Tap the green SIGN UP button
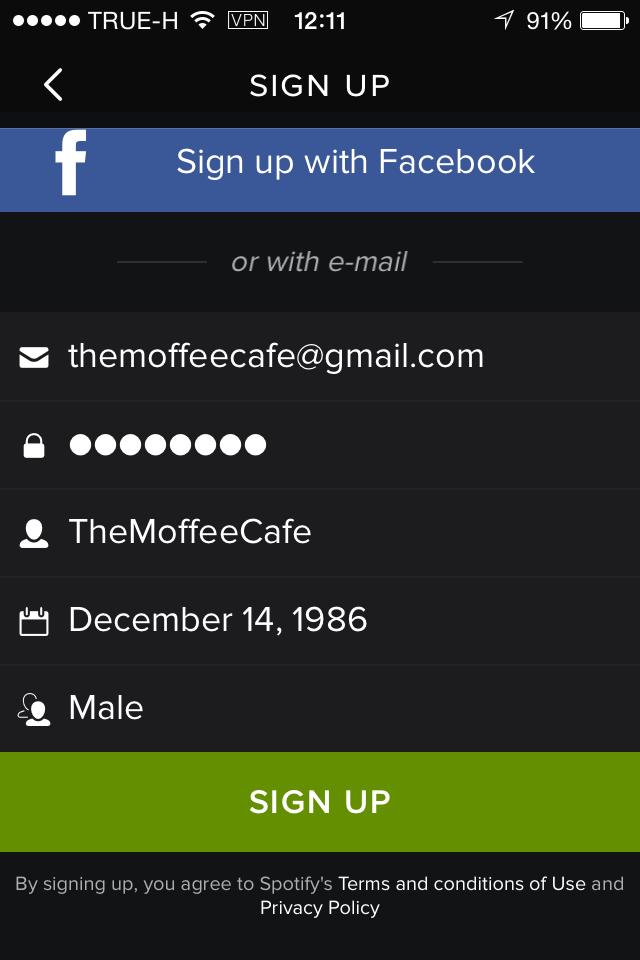The width and height of the screenshot is (640, 960). [320, 801]
